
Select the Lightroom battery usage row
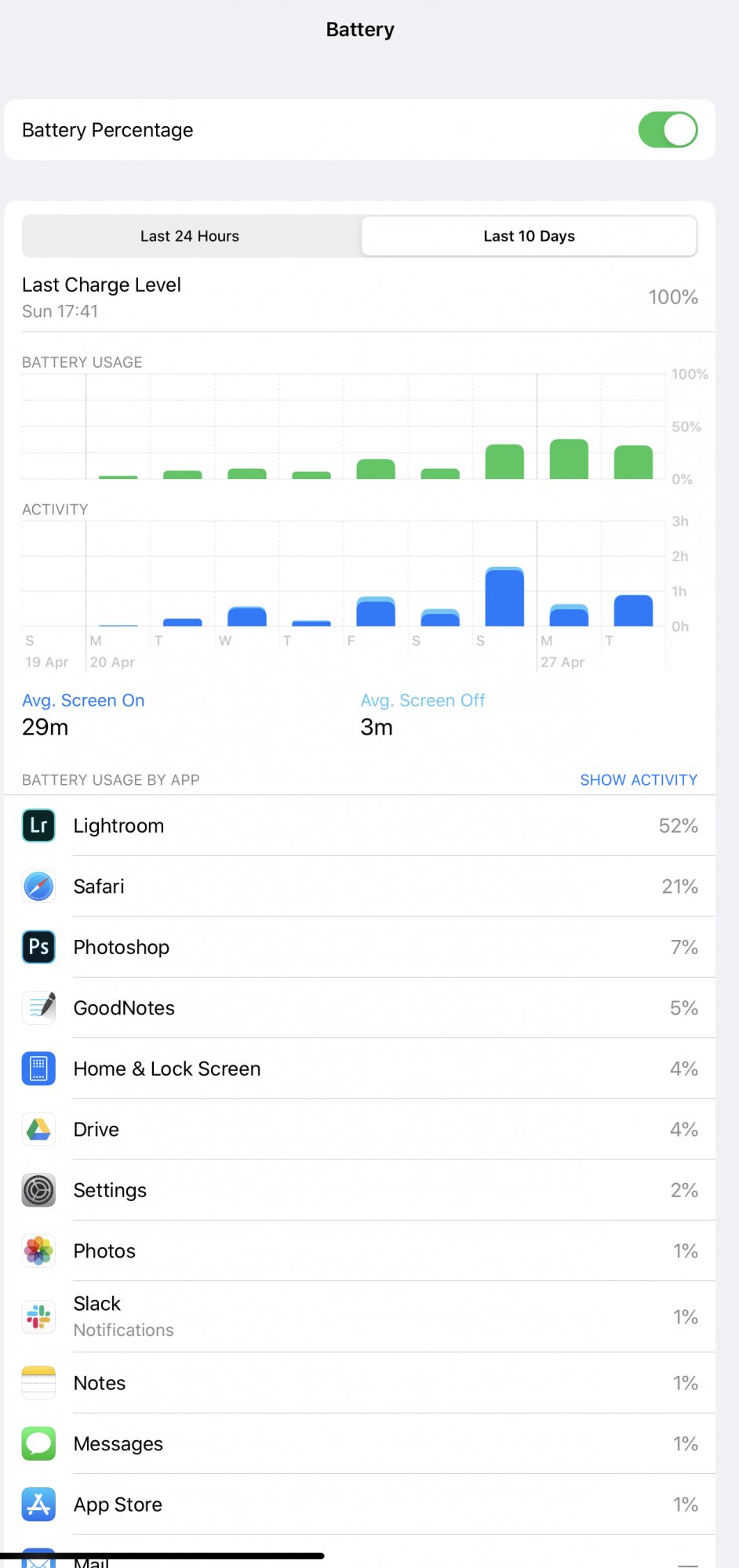coord(360,826)
